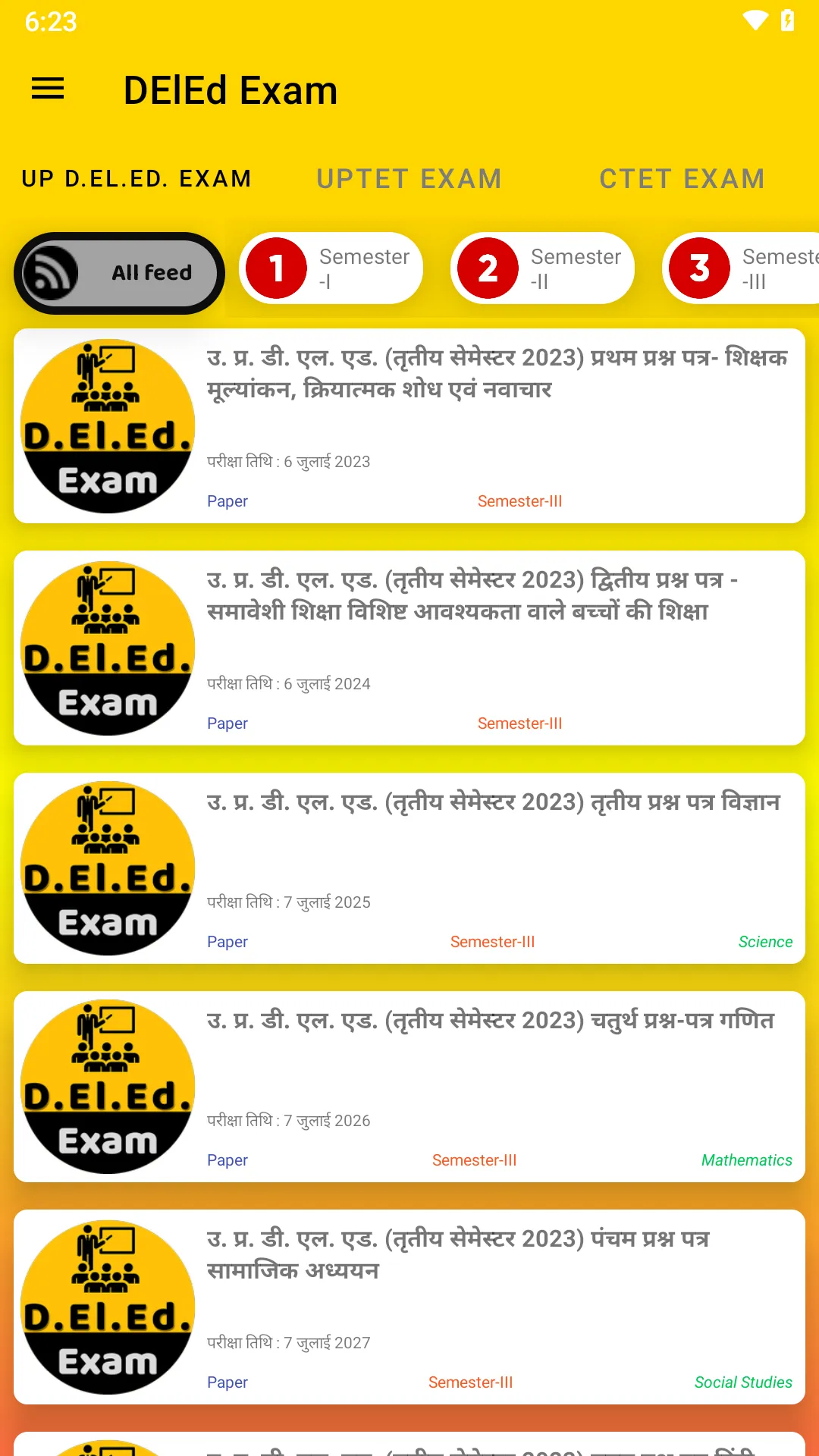Select the UP D.EL.ED. EXAM tab
The width and height of the screenshot is (819, 1456).
point(136,179)
